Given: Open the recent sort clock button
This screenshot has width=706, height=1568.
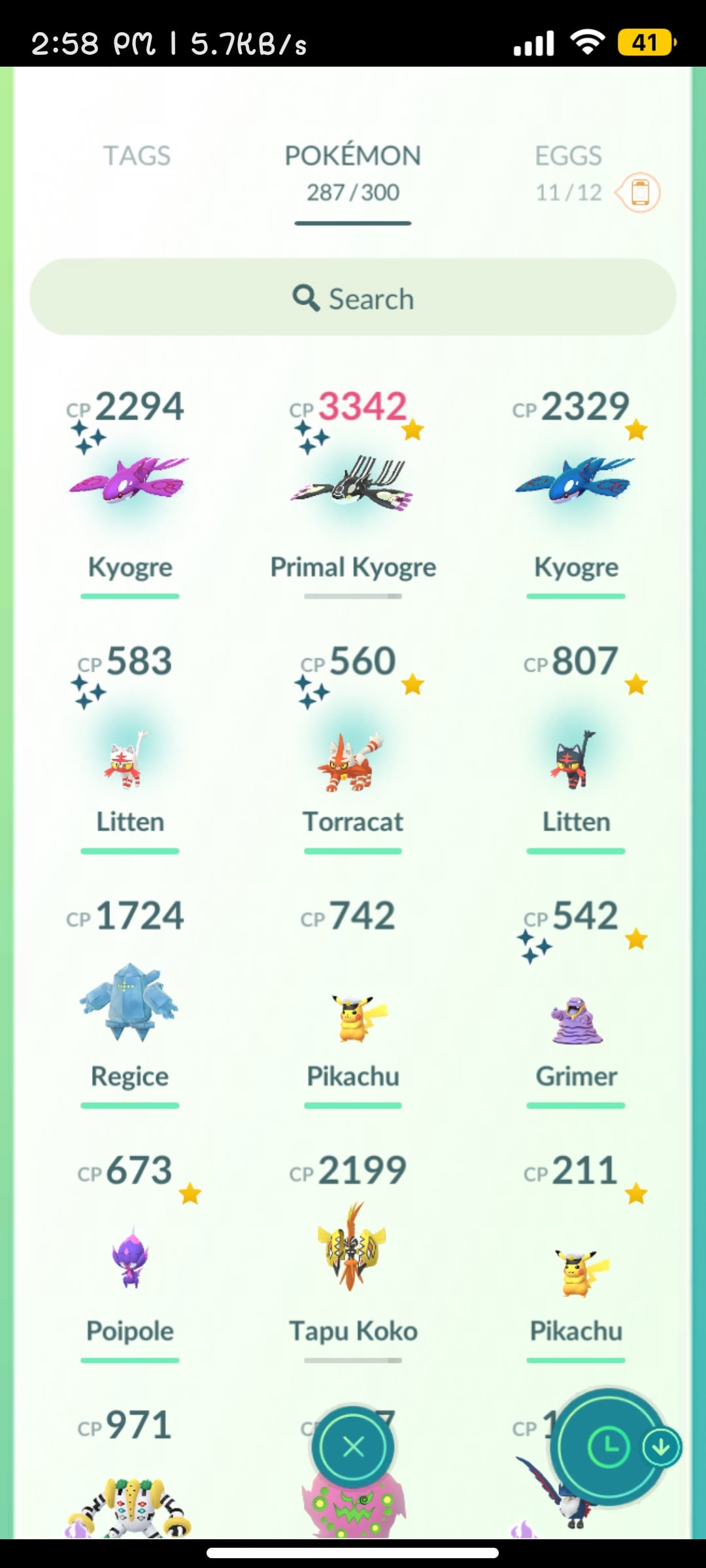Looking at the screenshot, I should click(x=609, y=1447).
